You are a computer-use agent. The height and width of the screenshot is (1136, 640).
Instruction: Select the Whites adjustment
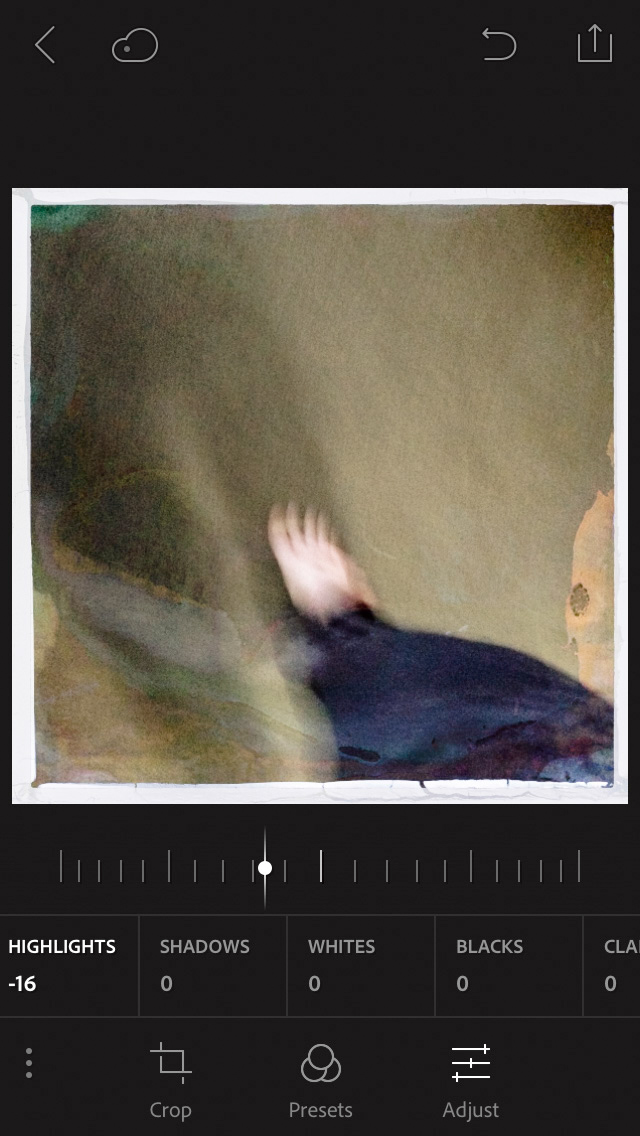pyautogui.click(x=361, y=966)
